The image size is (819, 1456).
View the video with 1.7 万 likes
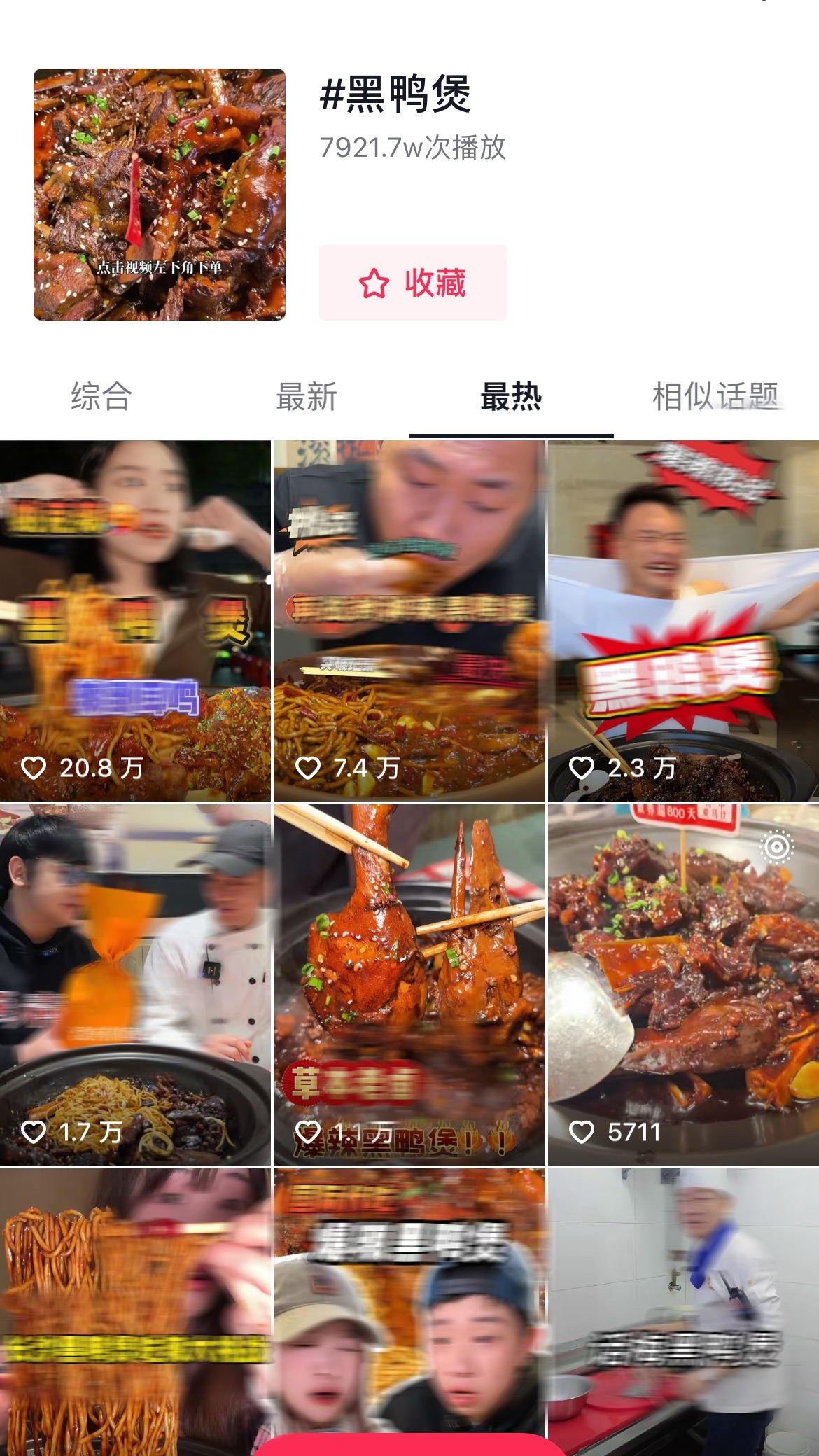[x=135, y=984]
